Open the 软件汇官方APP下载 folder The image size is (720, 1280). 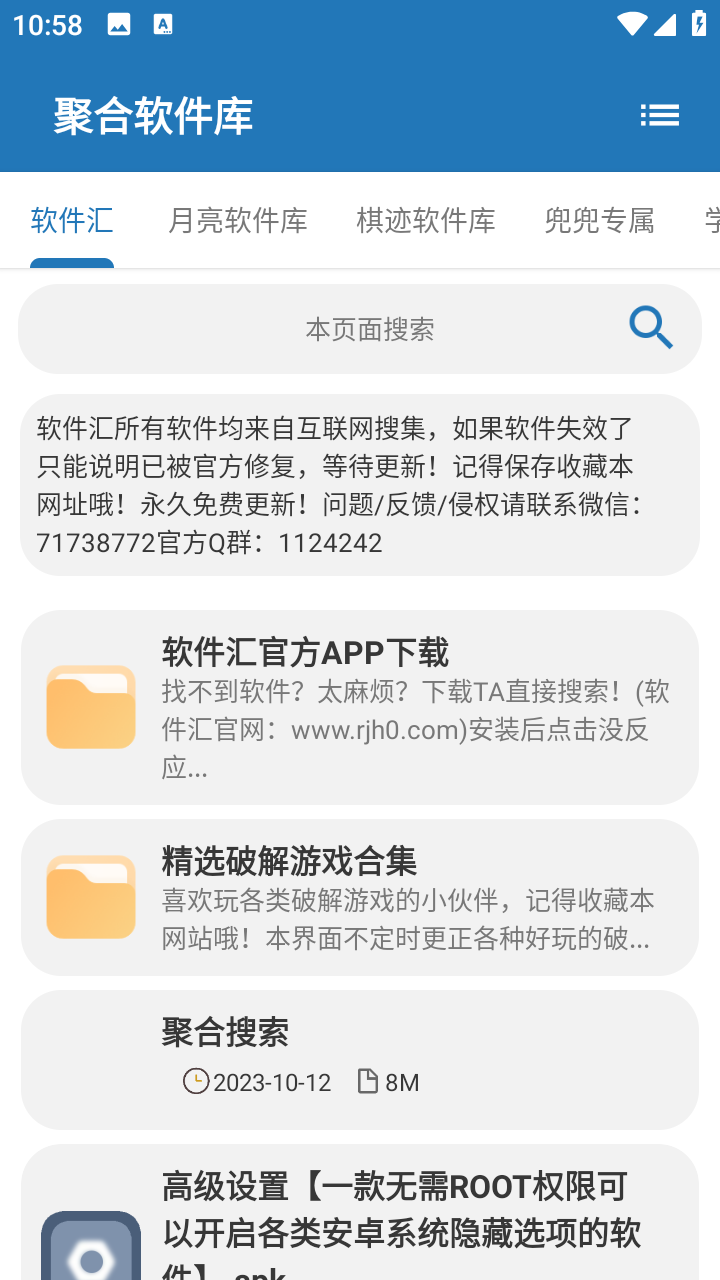click(360, 707)
